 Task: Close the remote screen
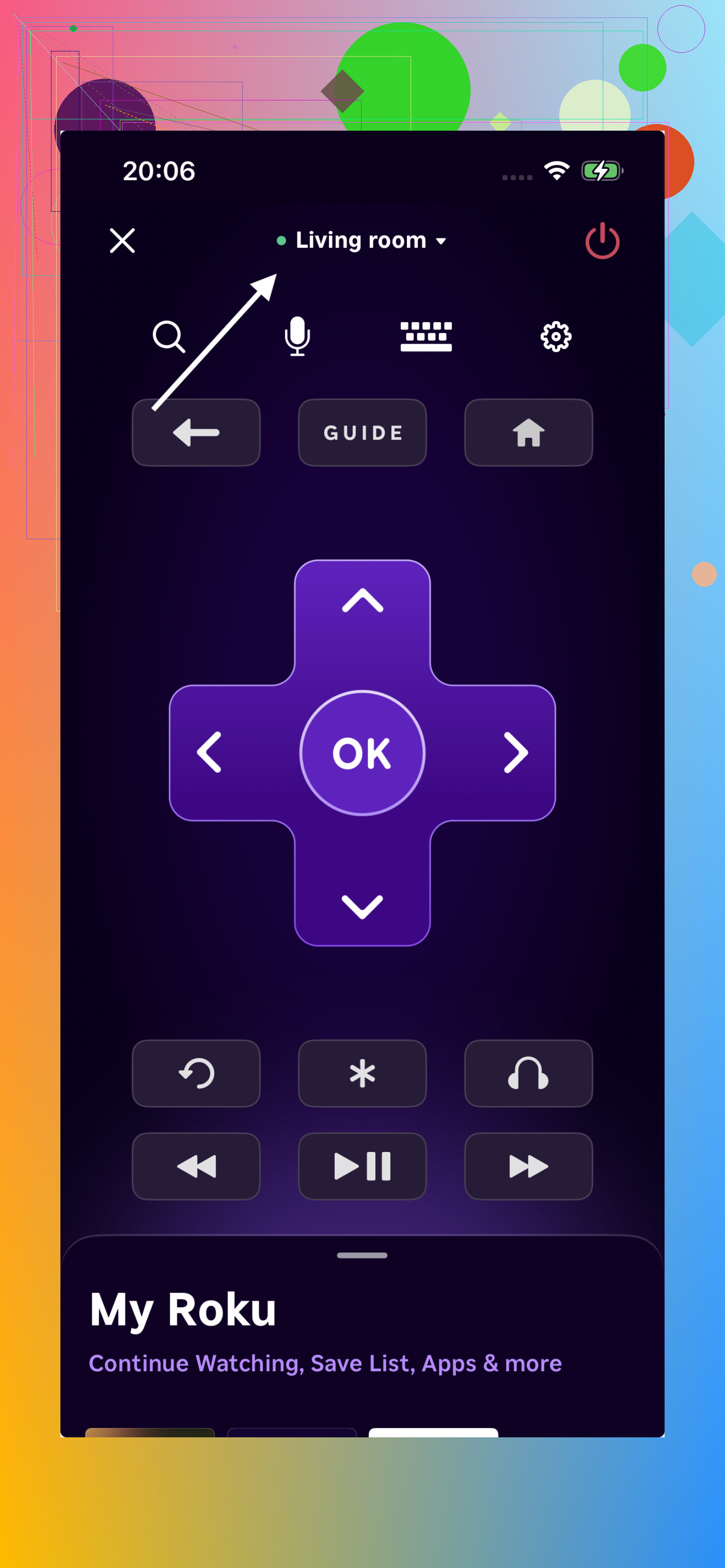122,241
